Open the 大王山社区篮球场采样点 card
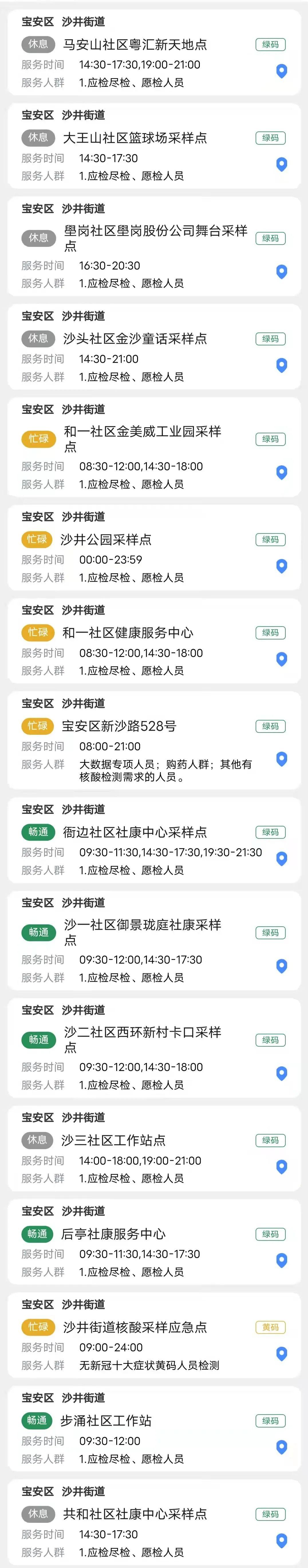This screenshot has width=308, height=1568. click(135, 138)
